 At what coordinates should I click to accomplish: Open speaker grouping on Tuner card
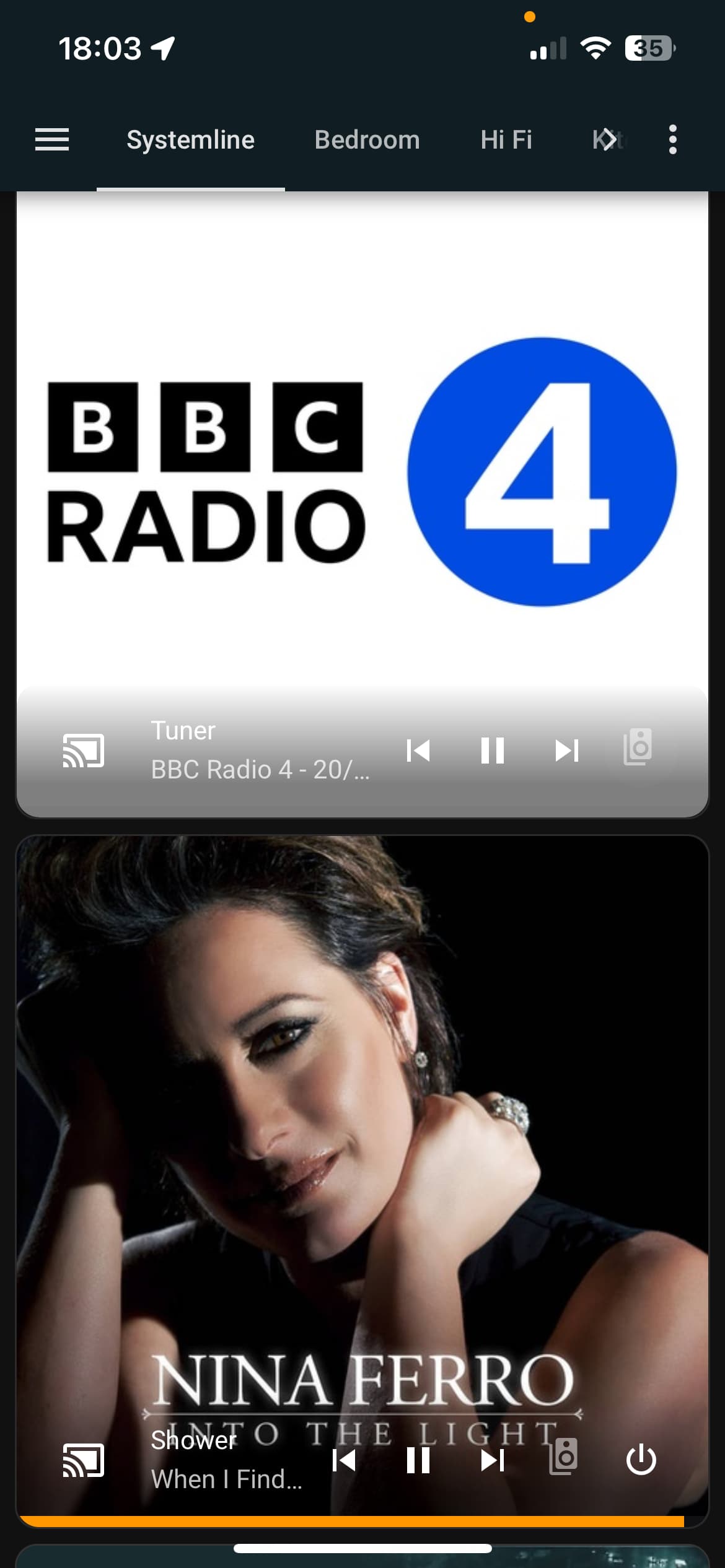click(x=638, y=747)
